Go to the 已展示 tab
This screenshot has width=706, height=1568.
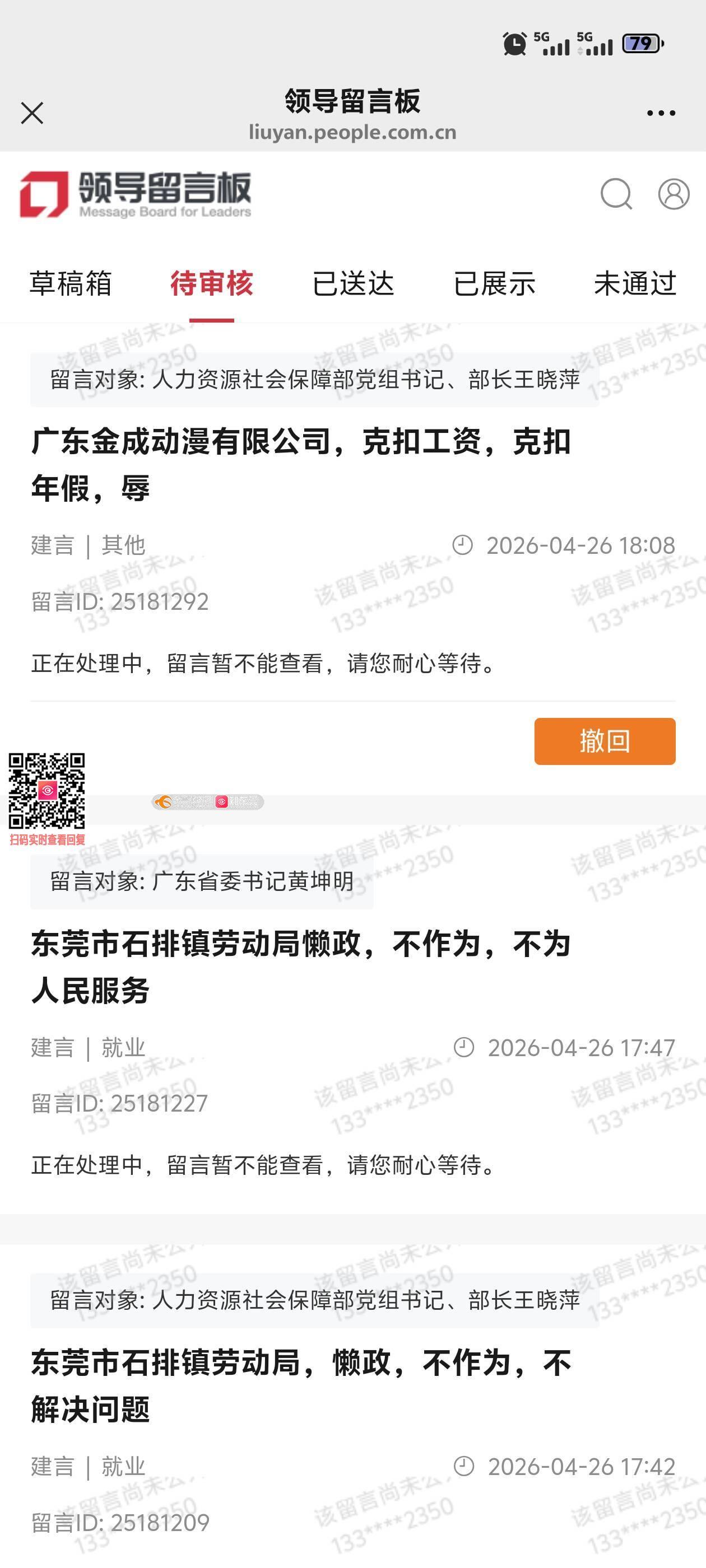coord(494,284)
